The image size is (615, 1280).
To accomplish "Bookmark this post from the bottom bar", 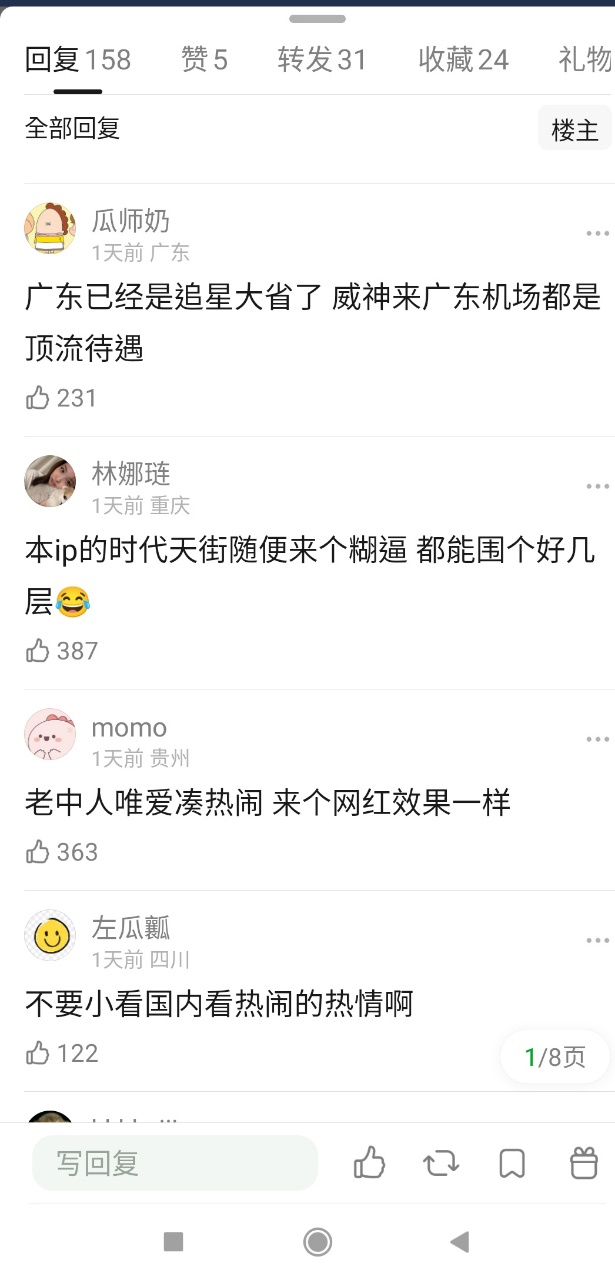I will point(511,1163).
